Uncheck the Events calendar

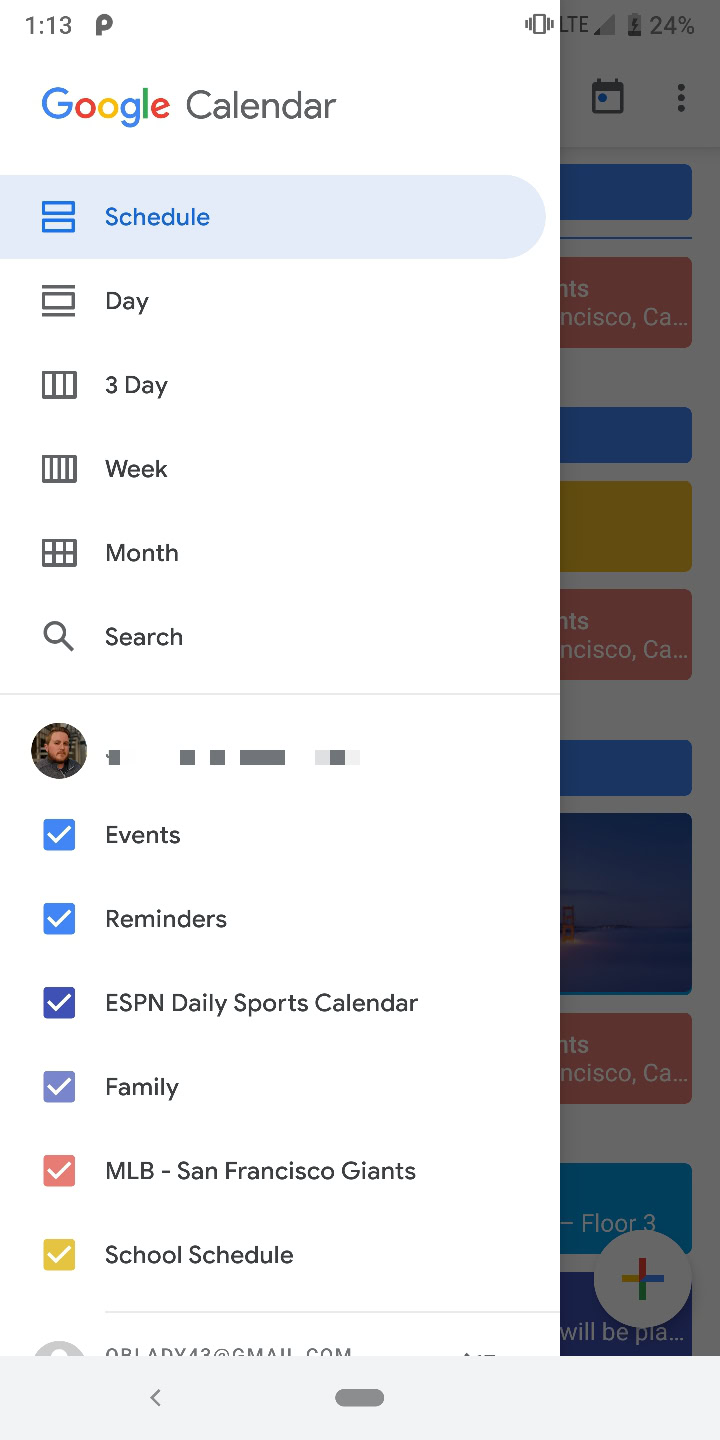coord(59,835)
